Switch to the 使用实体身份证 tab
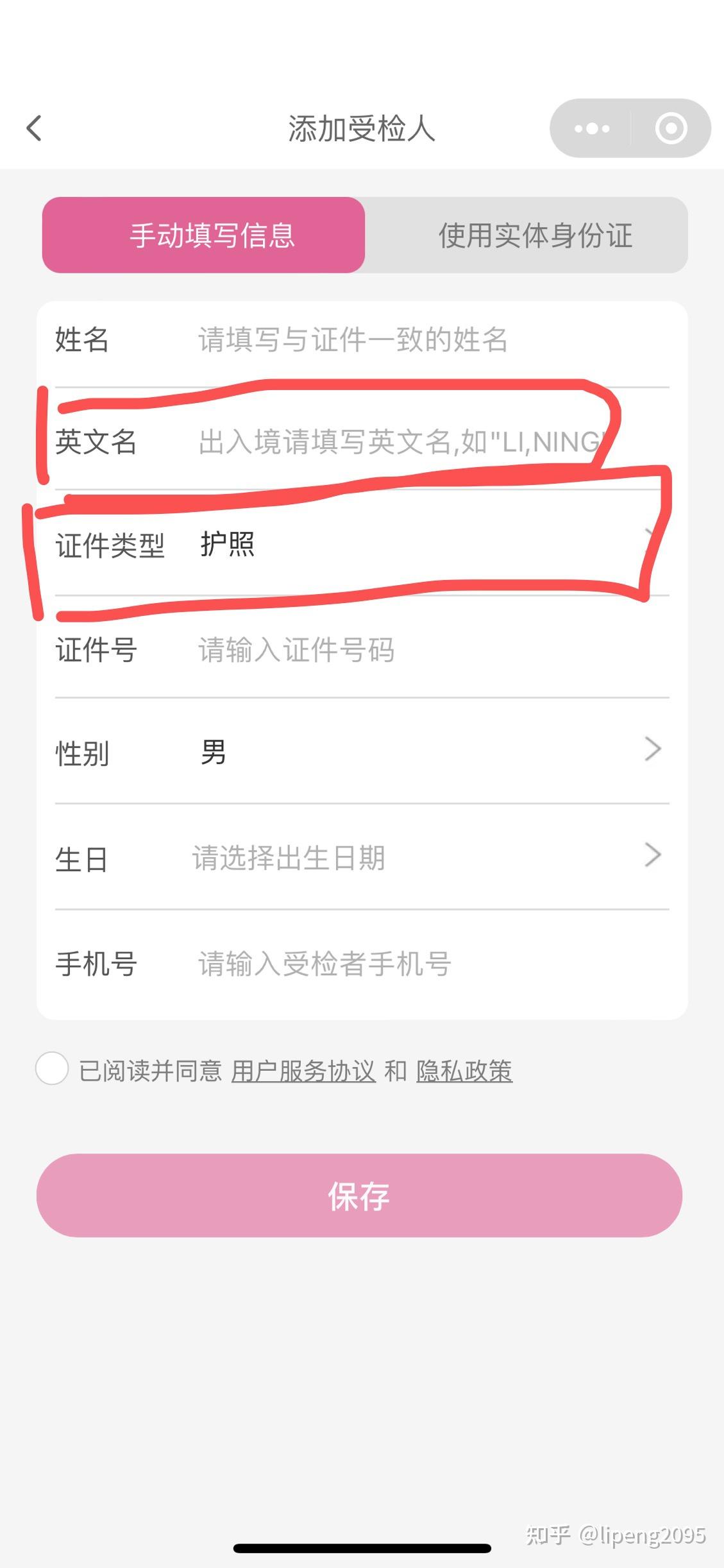 [526, 235]
